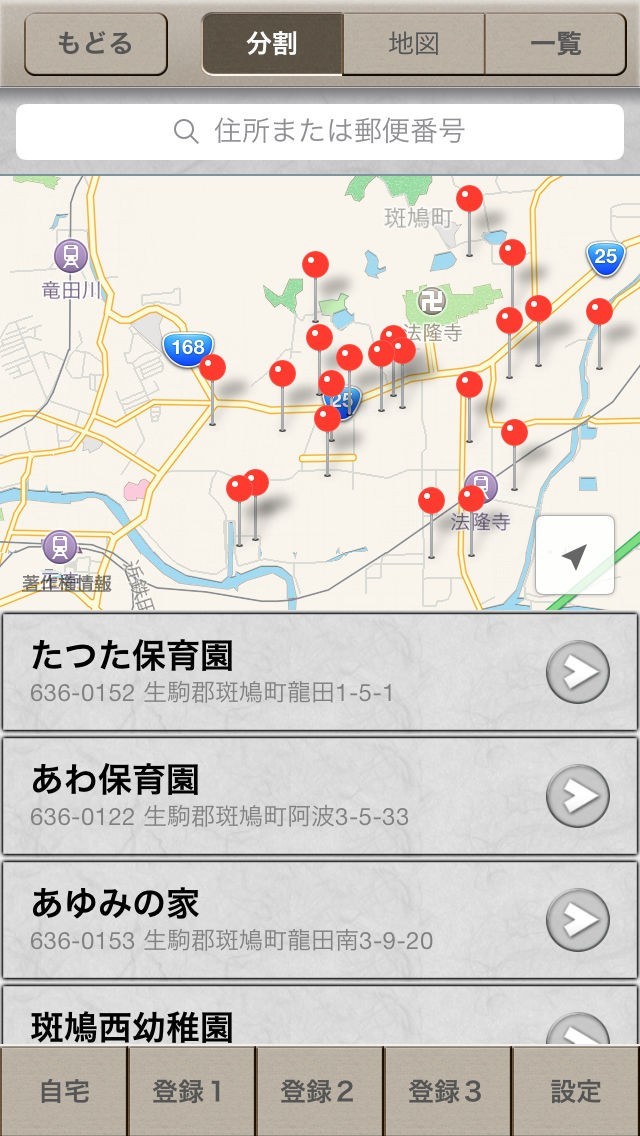The image size is (640, 1136).
Task: Switch to the 一覧 list view
Action: tap(556, 44)
